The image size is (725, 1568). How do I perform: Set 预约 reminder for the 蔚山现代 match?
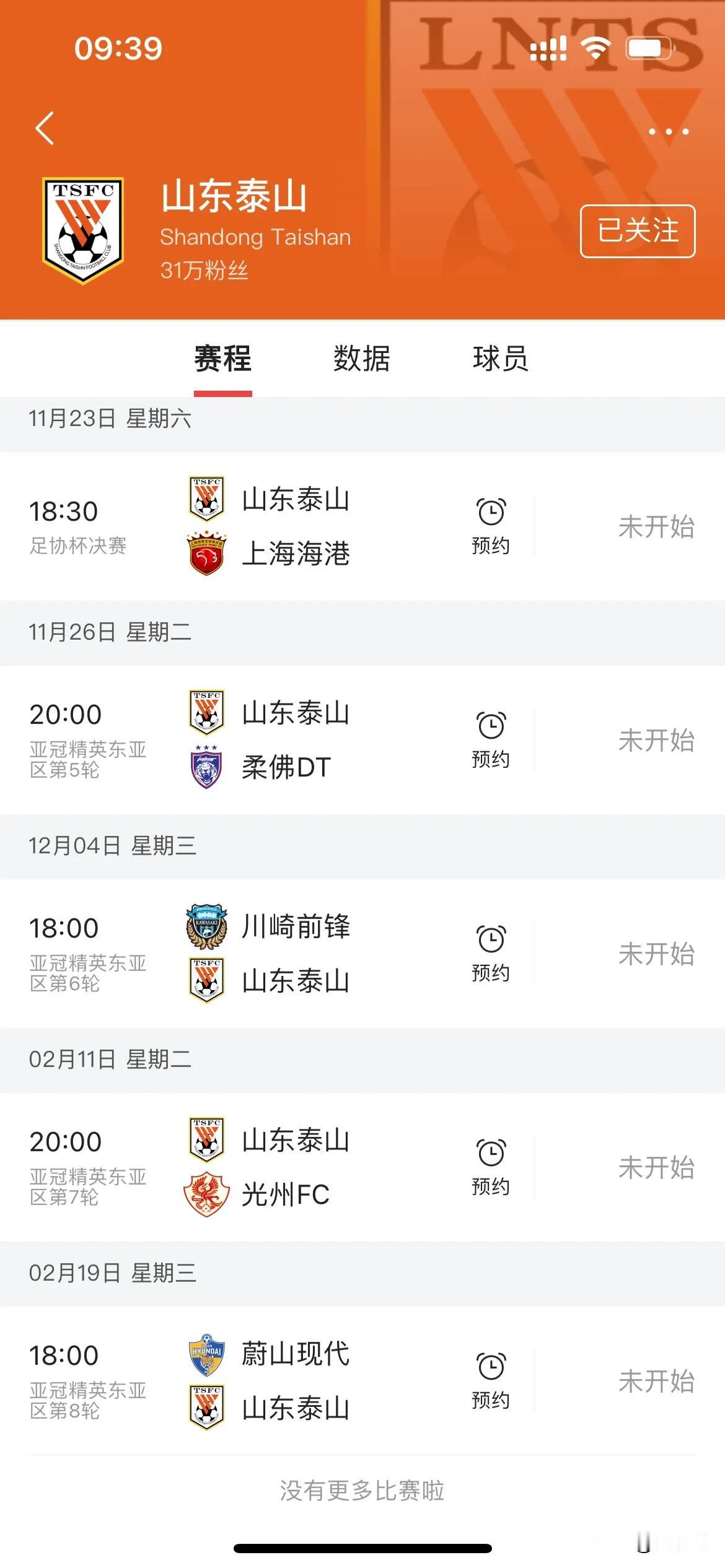click(491, 1381)
